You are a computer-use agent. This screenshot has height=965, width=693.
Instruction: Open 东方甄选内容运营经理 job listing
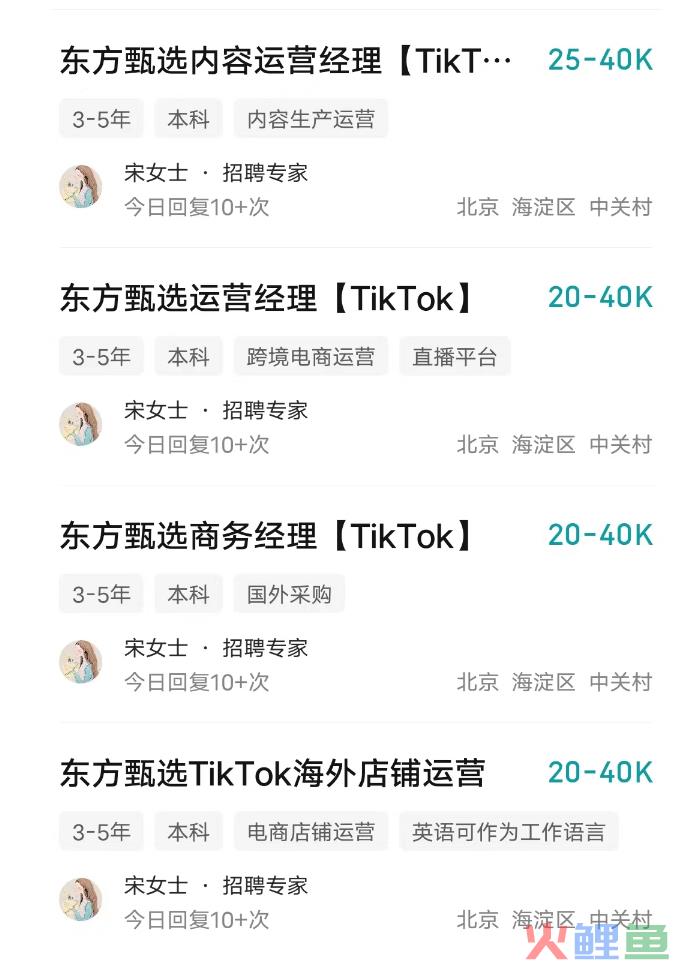point(286,62)
